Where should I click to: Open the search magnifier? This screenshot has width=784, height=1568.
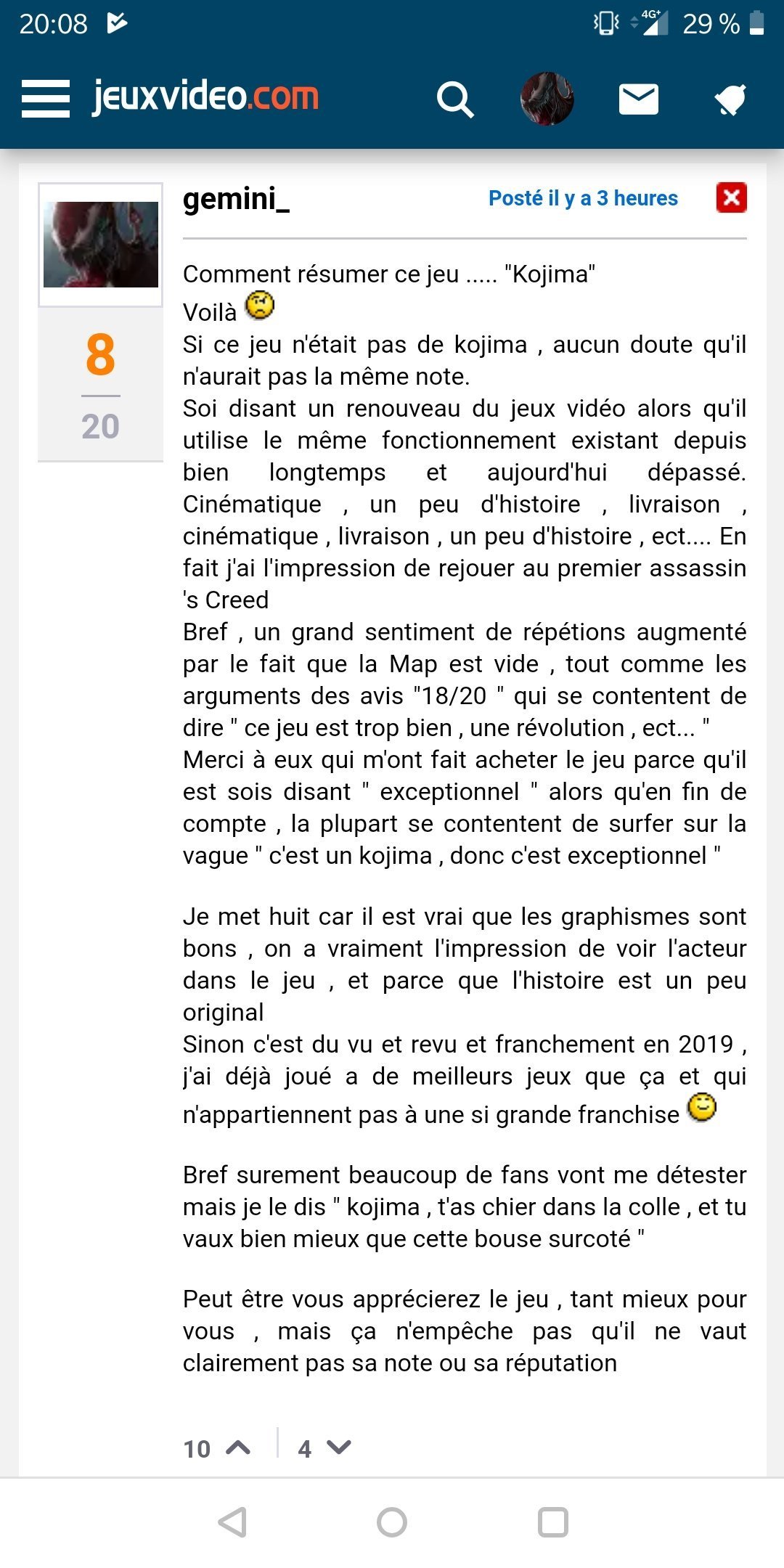pyautogui.click(x=455, y=99)
